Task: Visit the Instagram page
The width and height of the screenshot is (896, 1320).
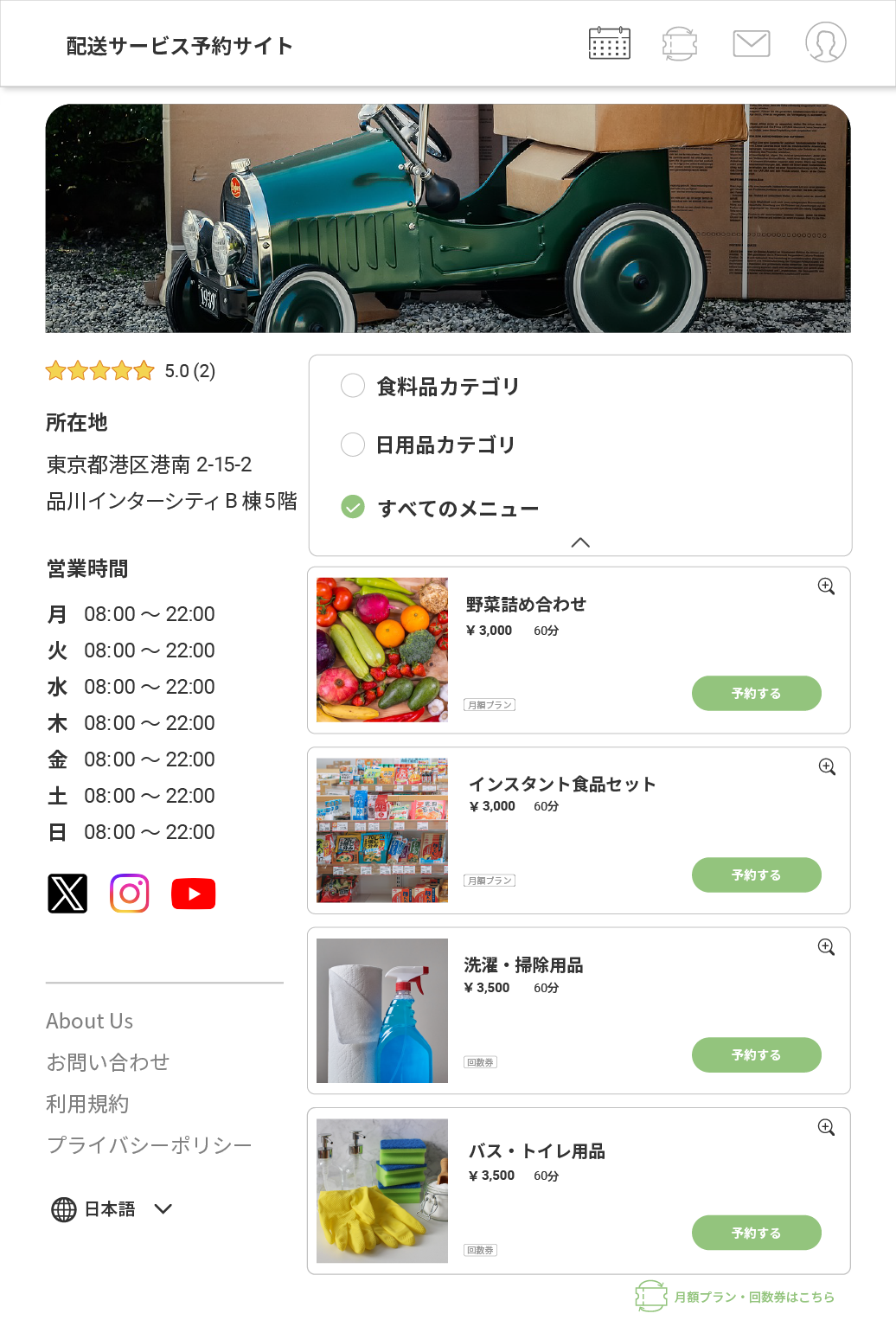Action: (130, 894)
